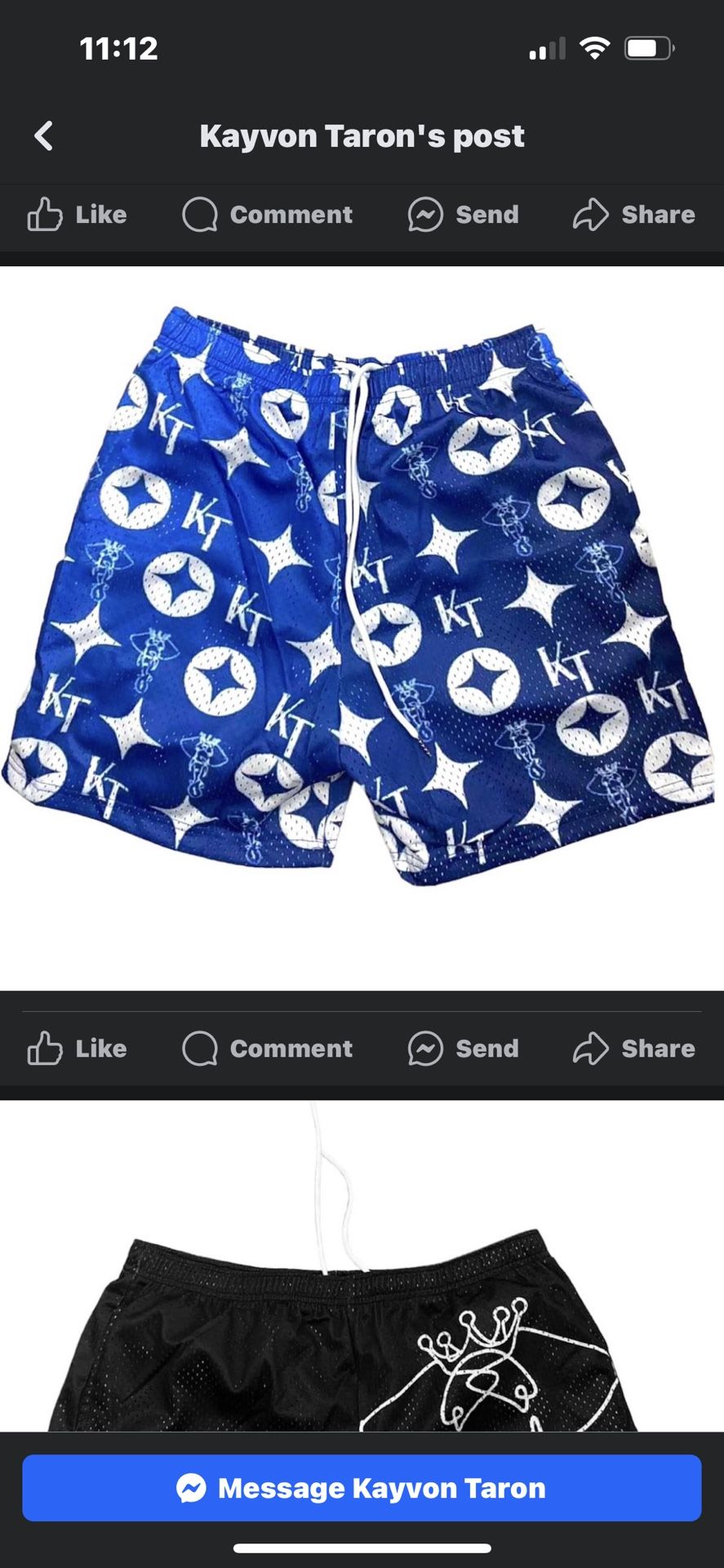Send the blue KT shorts photo via Messenger
The image size is (724, 1568).
tap(463, 1049)
